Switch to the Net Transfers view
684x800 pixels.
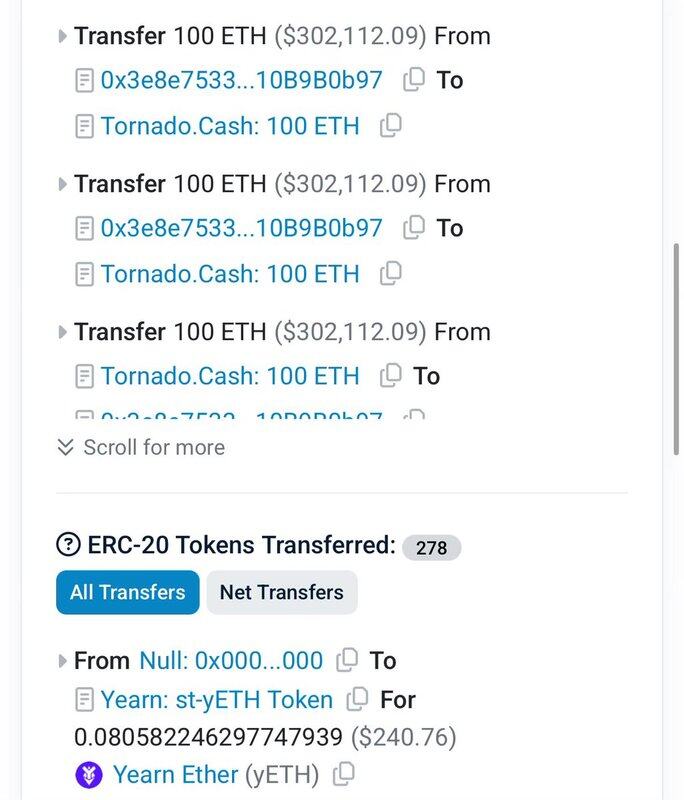click(x=281, y=592)
